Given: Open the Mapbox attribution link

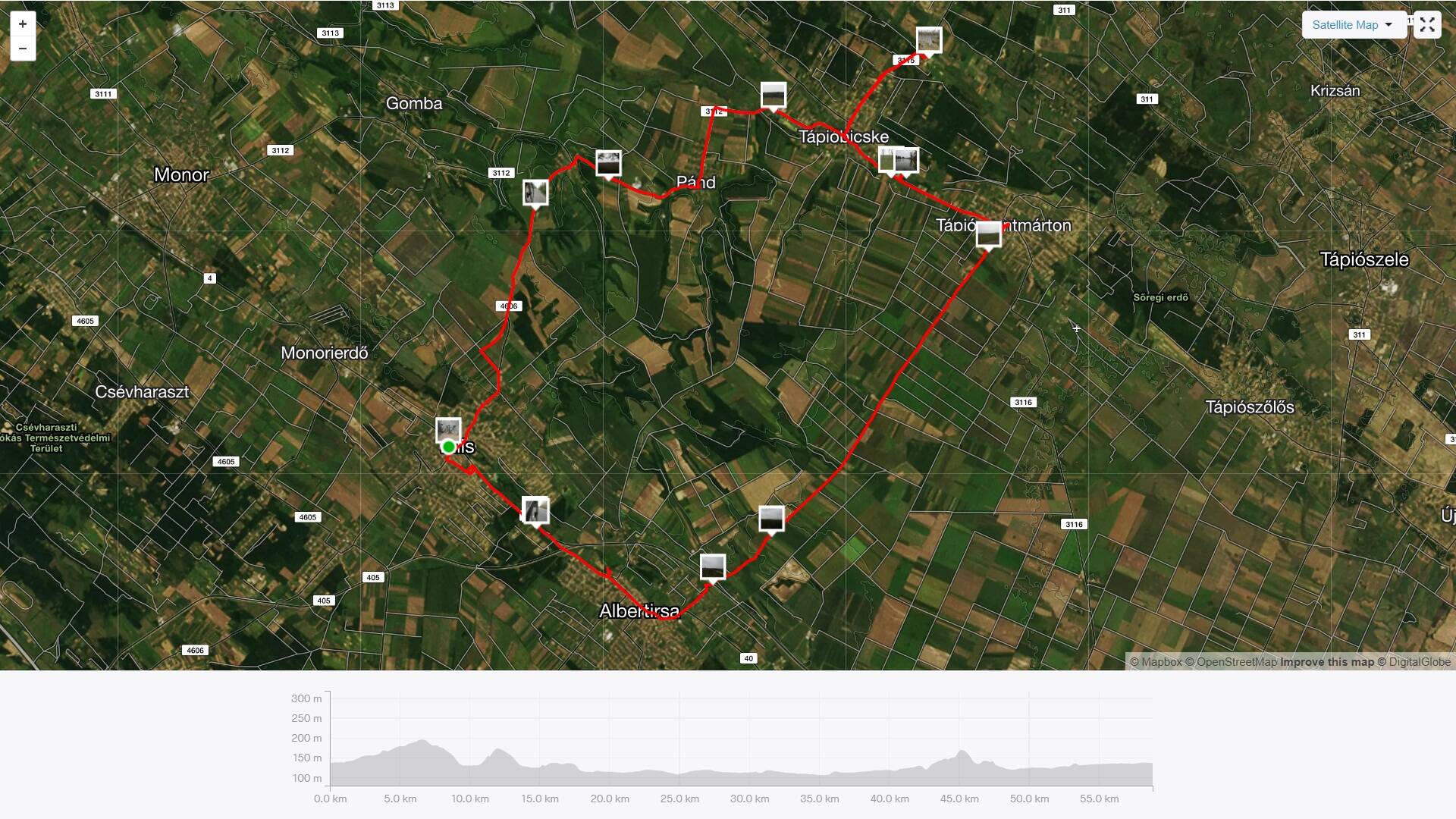Looking at the screenshot, I should pos(1156,662).
